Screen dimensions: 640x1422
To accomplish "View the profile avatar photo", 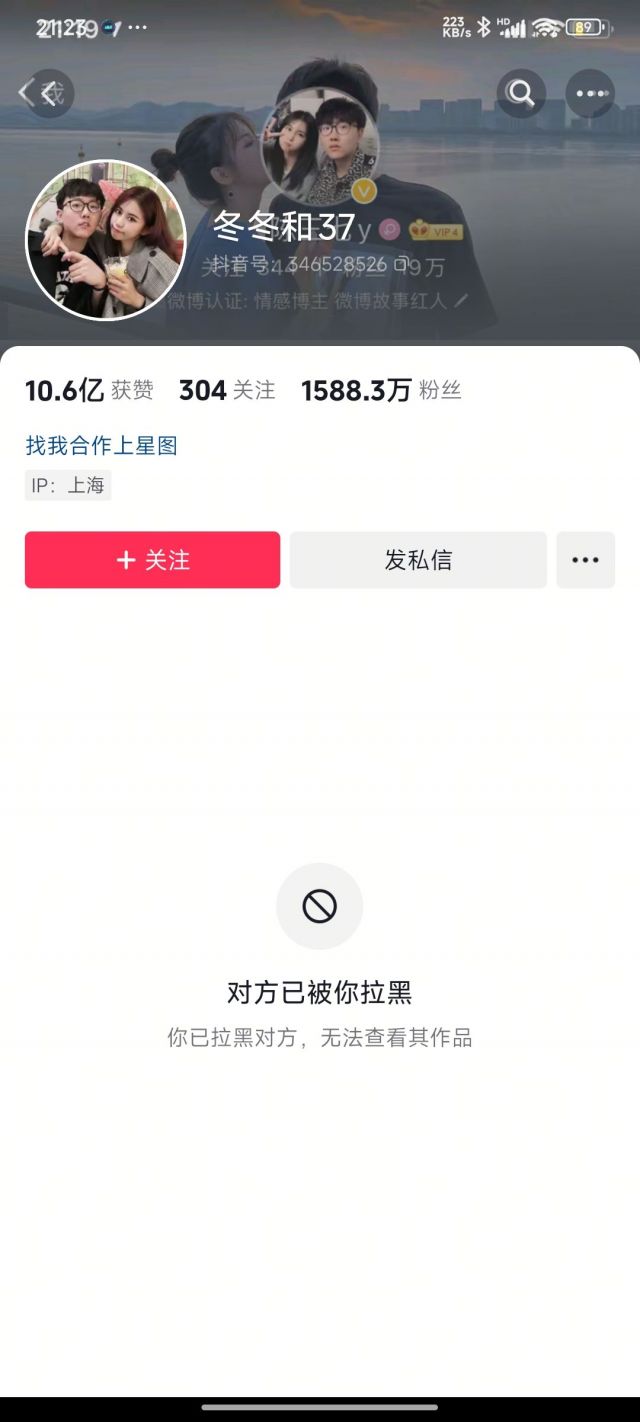I will (105, 240).
